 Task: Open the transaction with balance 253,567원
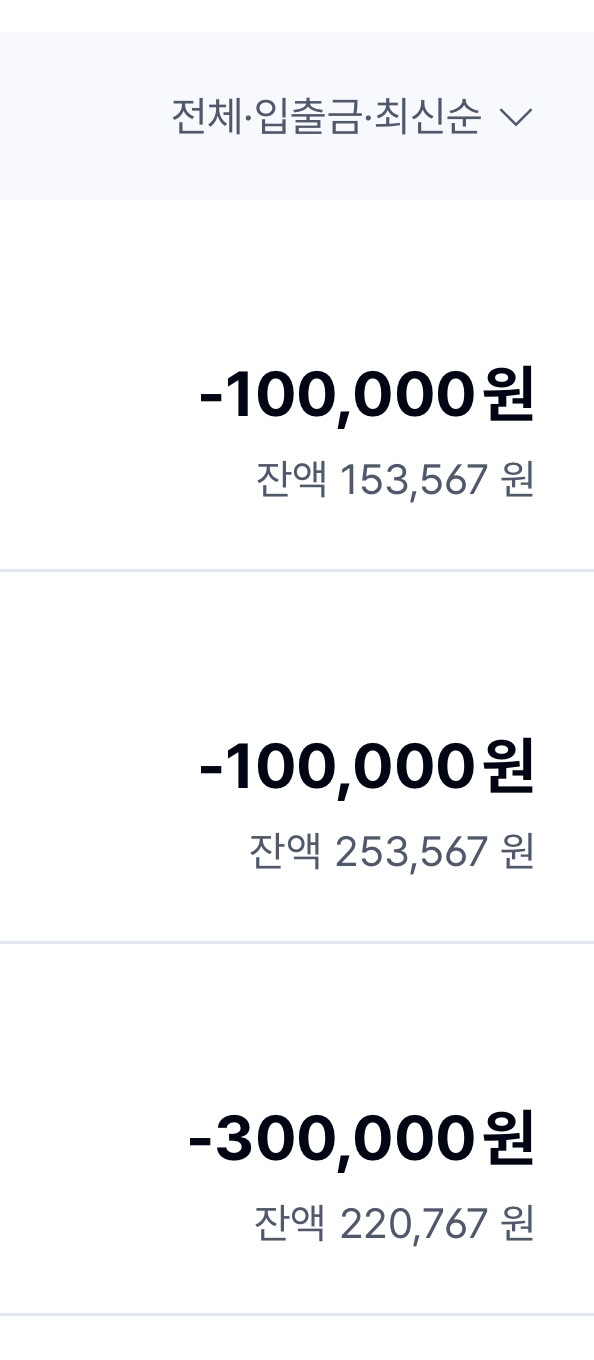coord(297,757)
